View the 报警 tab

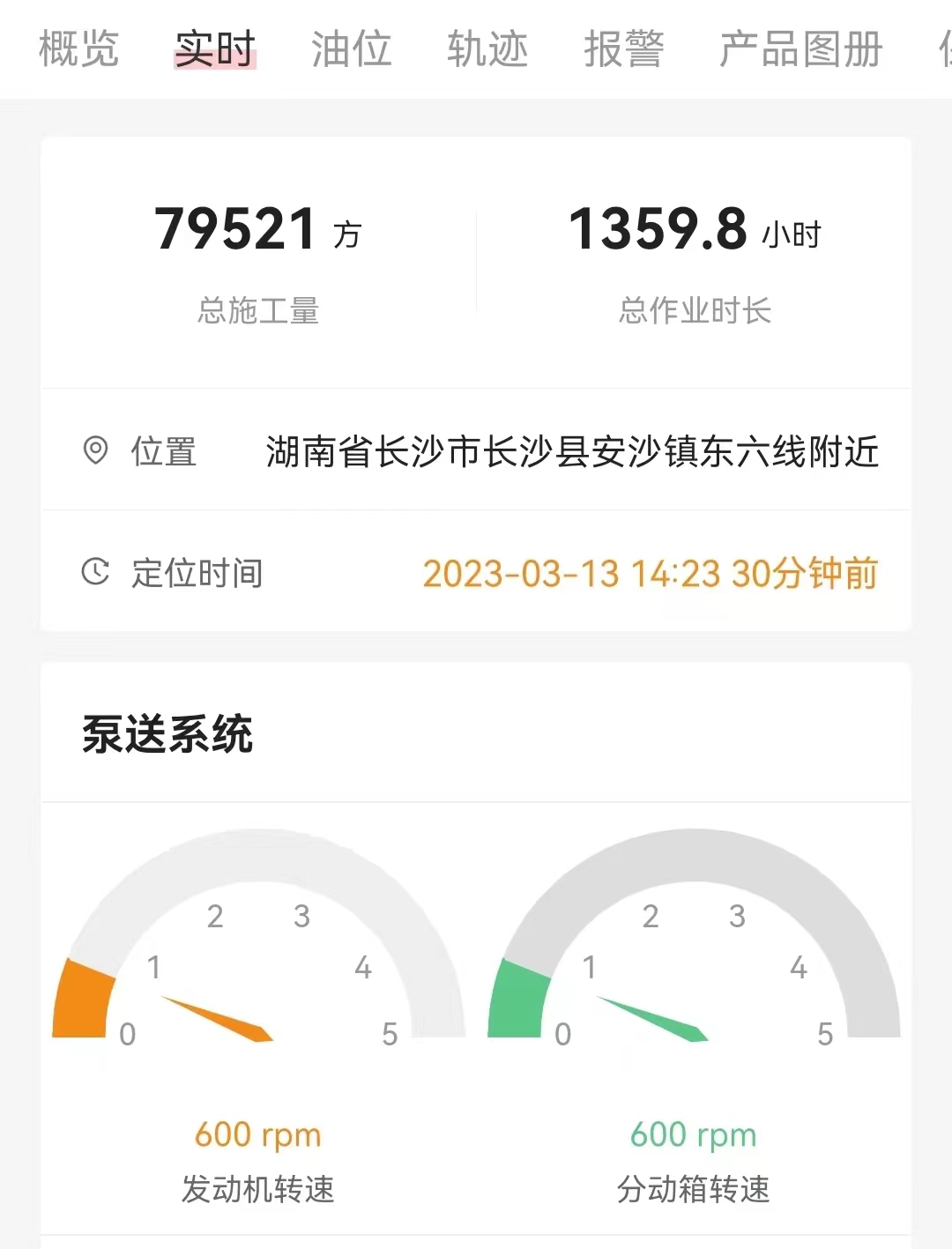tap(623, 48)
